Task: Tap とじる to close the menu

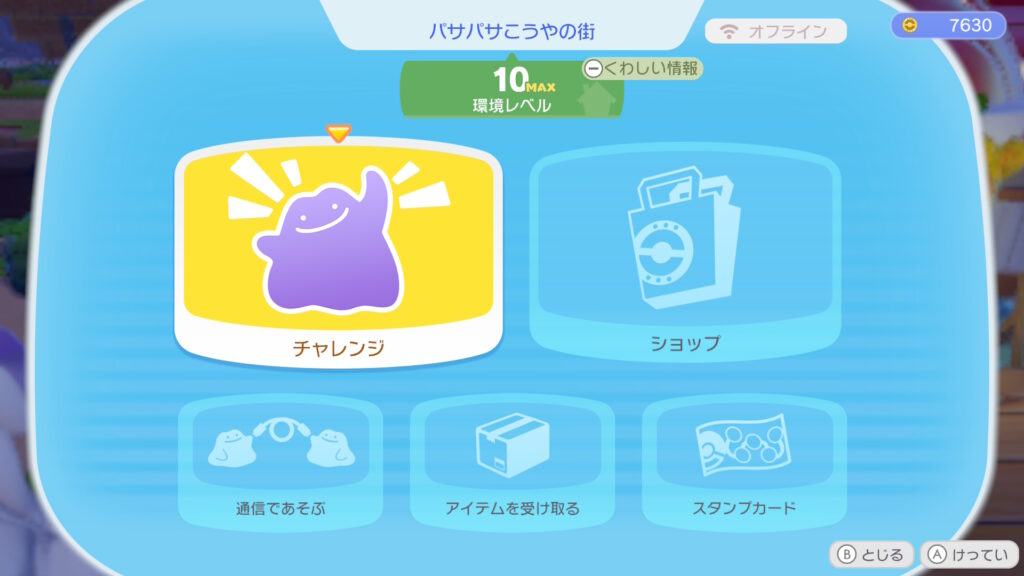Action: pos(870,554)
